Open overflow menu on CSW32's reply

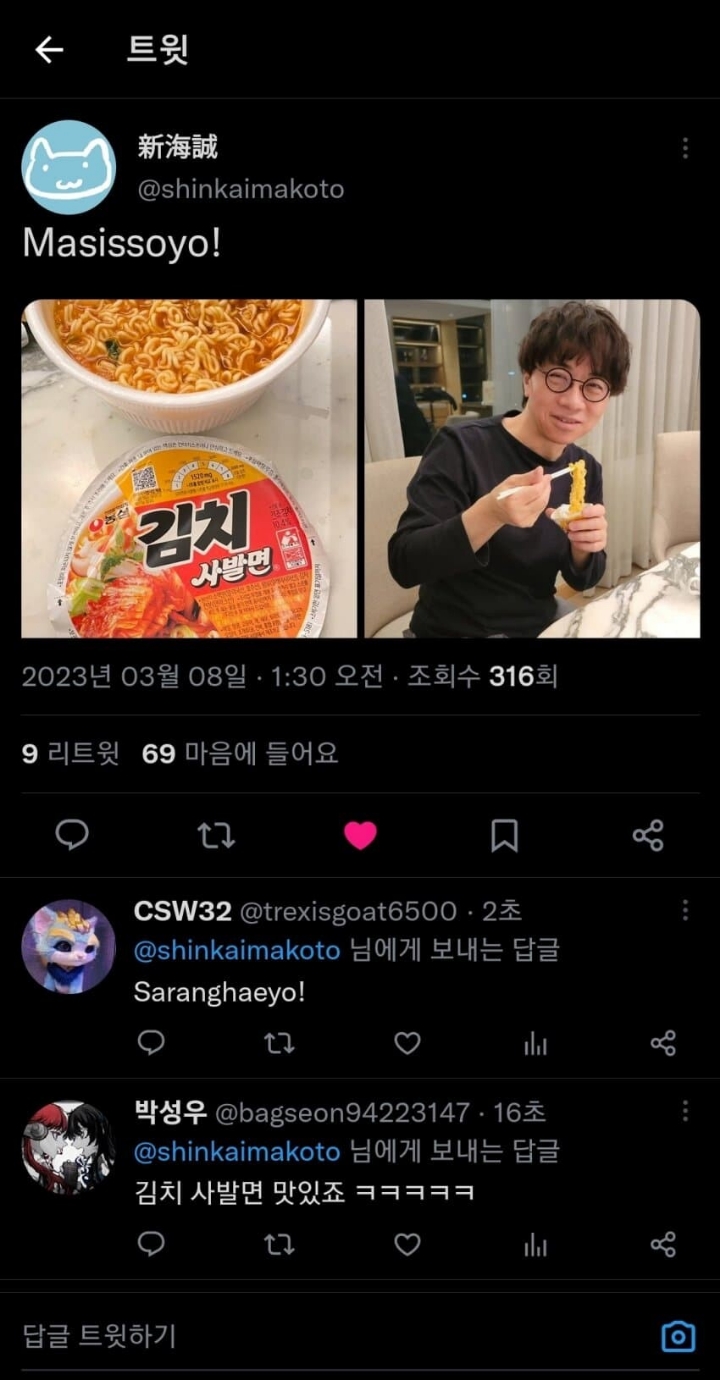pyautogui.click(x=685, y=910)
